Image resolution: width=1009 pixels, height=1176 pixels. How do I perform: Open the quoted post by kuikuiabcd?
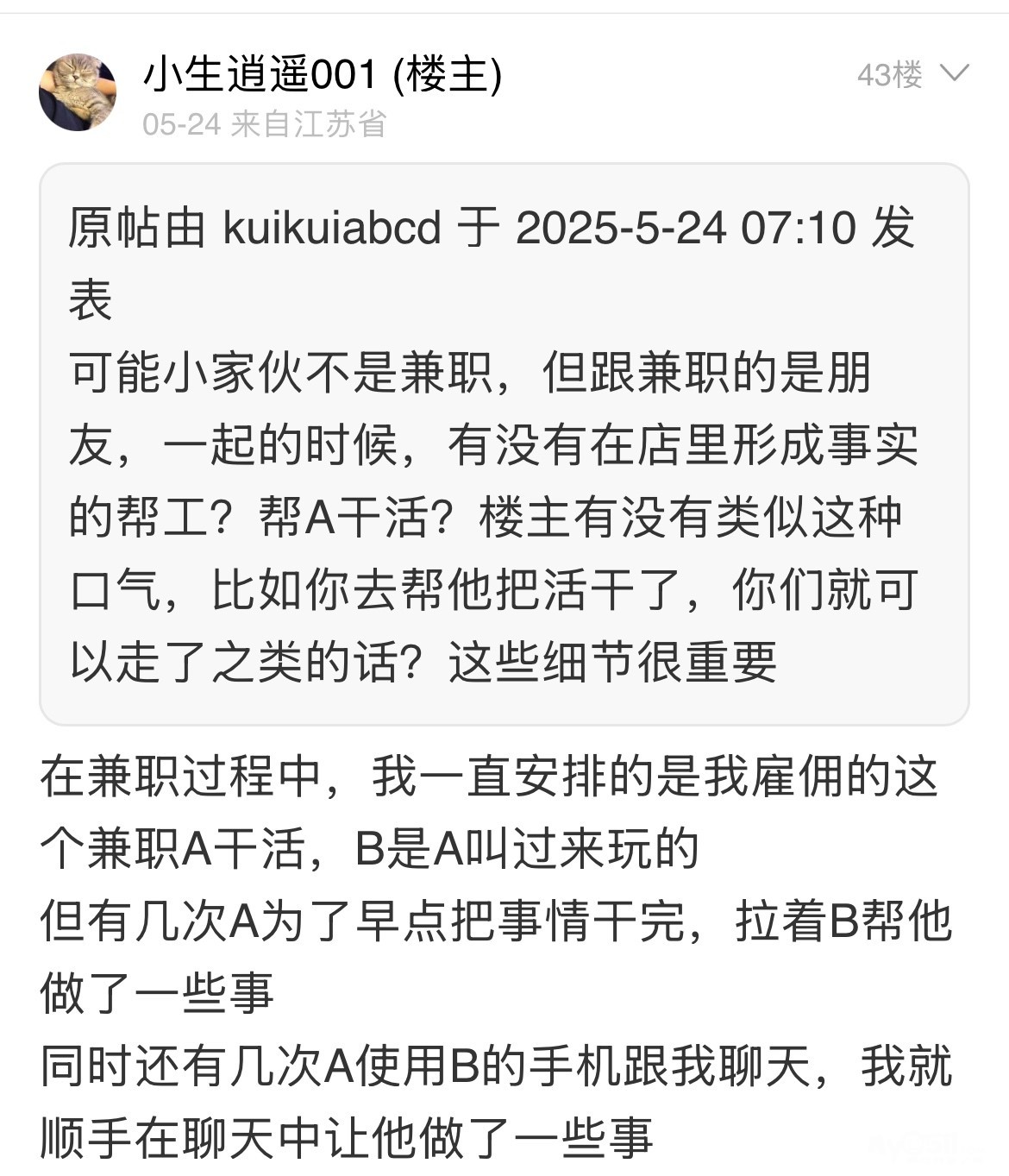(x=504, y=443)
